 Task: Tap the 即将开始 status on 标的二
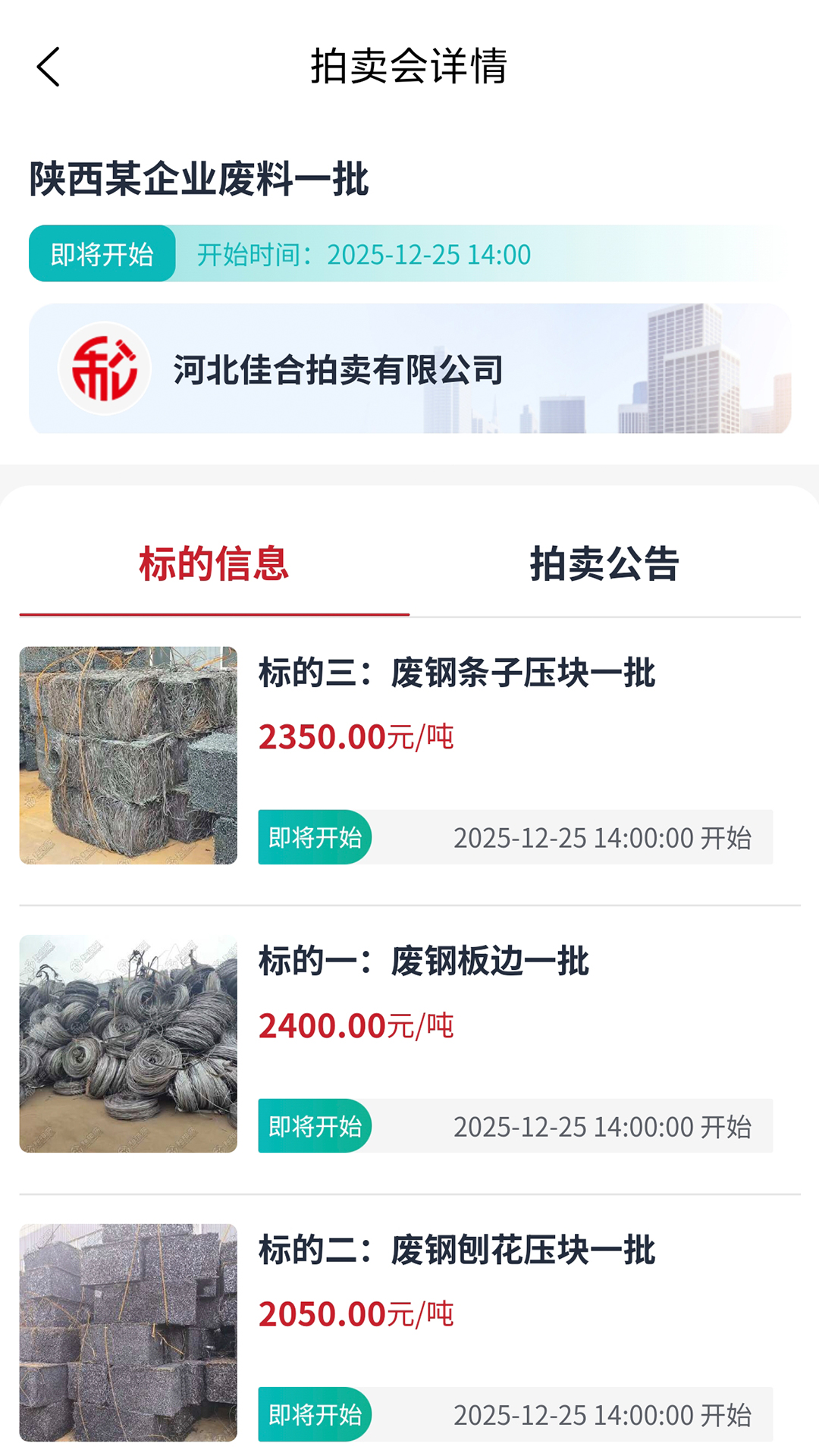tap(315, 1414)
